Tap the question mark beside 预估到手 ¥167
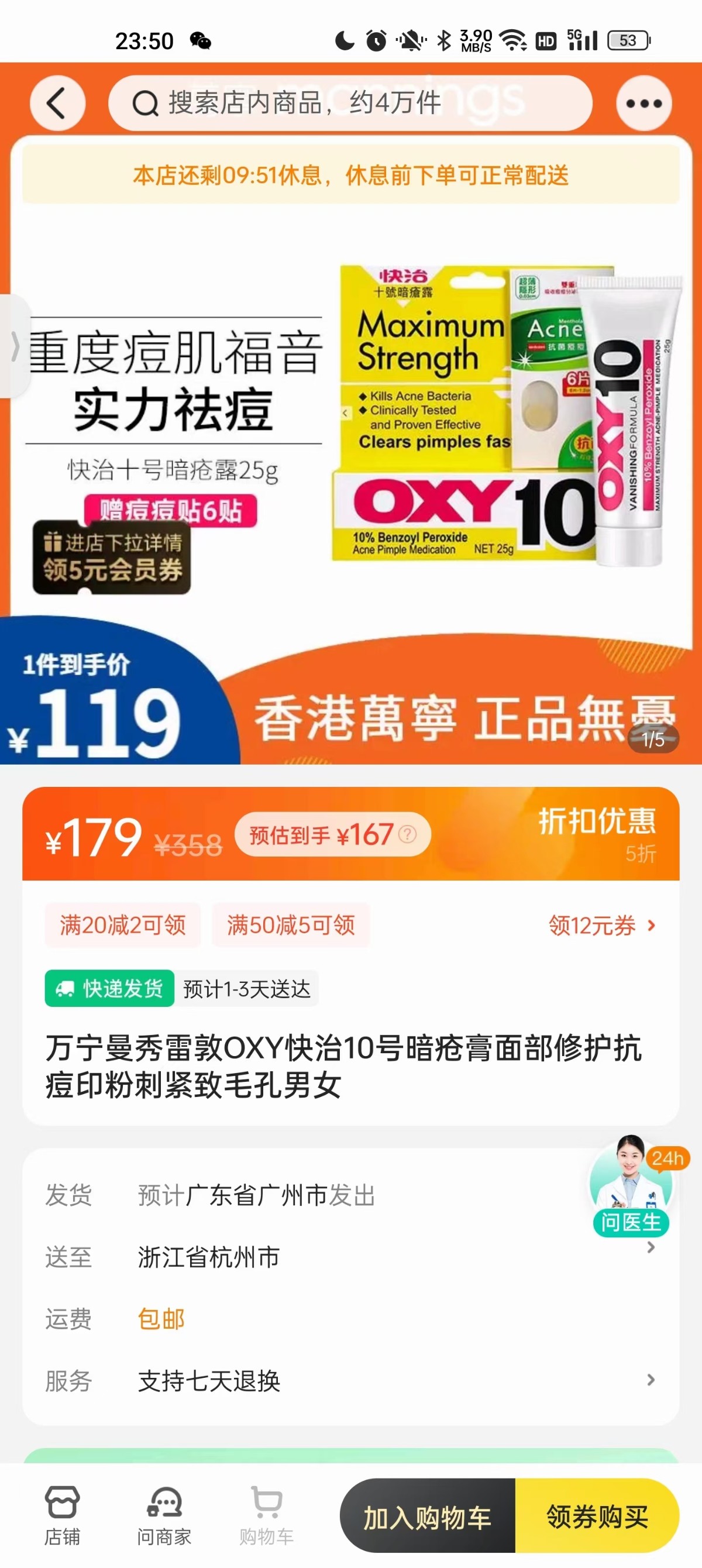Image resolution: width=702 pixels, height=1568 pixels. (x=407, y=834)
